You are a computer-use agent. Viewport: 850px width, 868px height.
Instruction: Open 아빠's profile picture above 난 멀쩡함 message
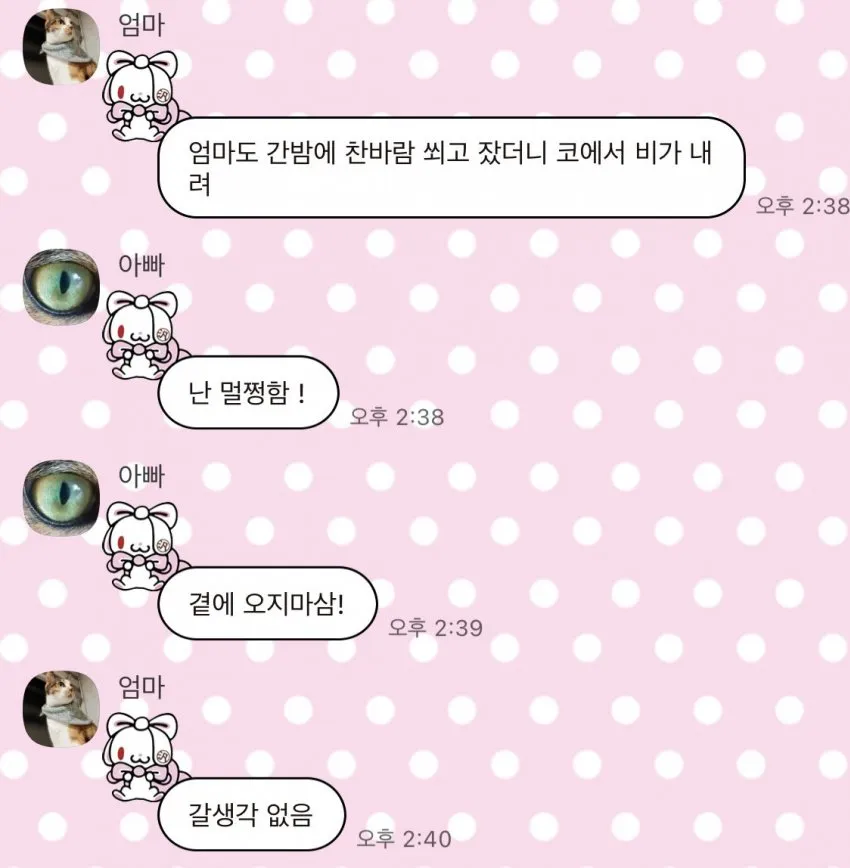click(x=61, y=287)
